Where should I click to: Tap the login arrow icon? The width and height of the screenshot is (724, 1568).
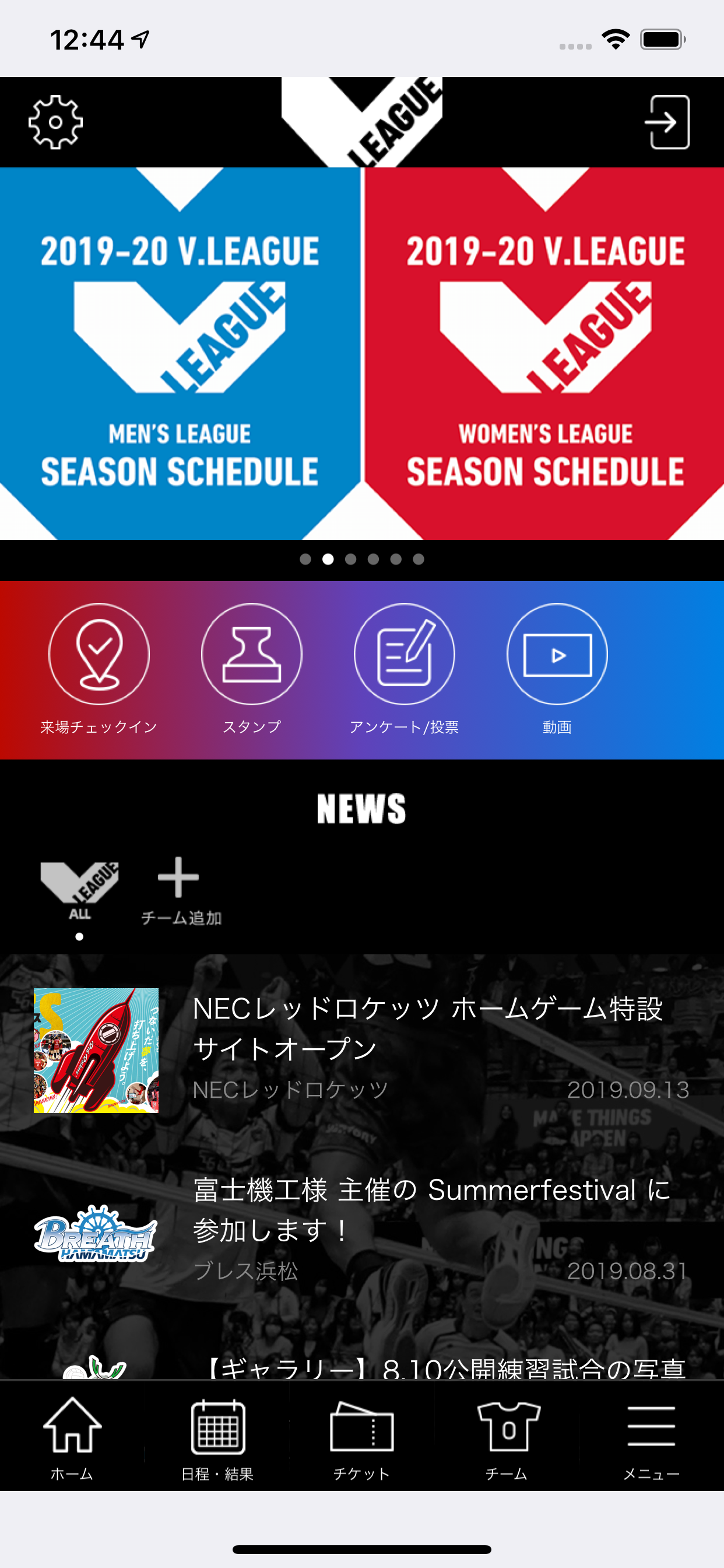tap(667, 122)
